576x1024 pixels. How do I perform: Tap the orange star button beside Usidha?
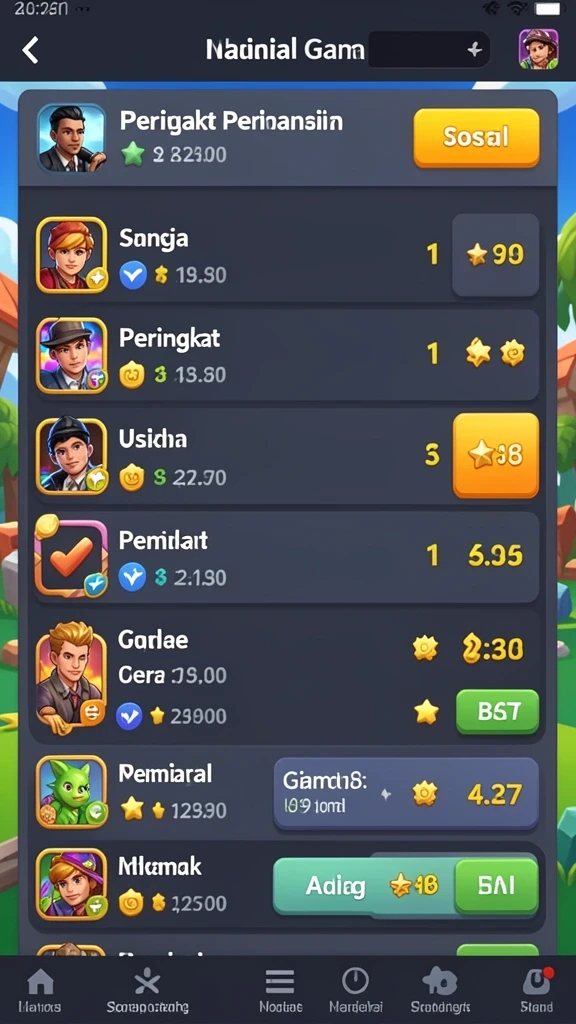point(496,455)
